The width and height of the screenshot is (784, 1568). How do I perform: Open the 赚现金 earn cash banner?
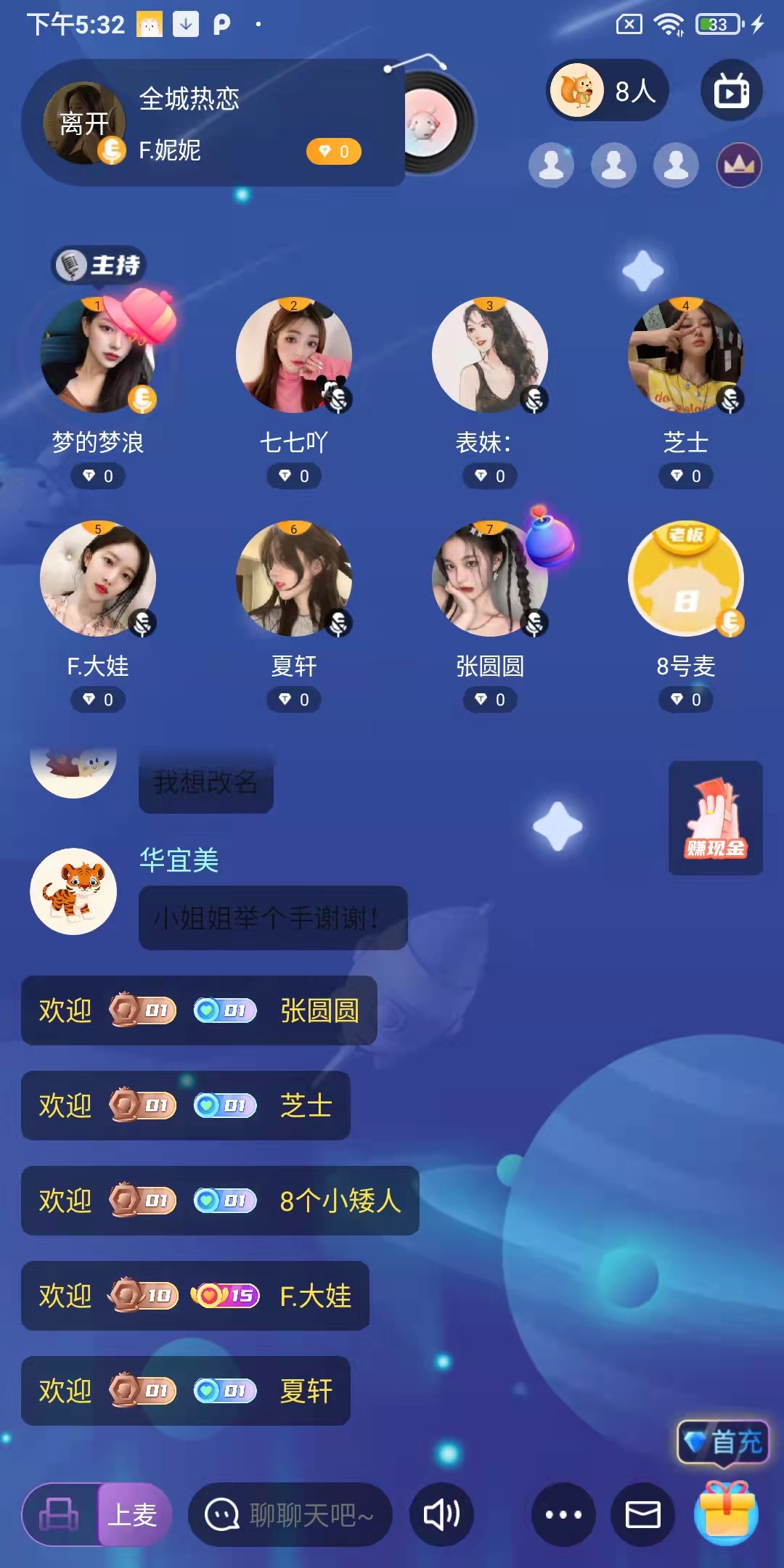tap(715, 817)
